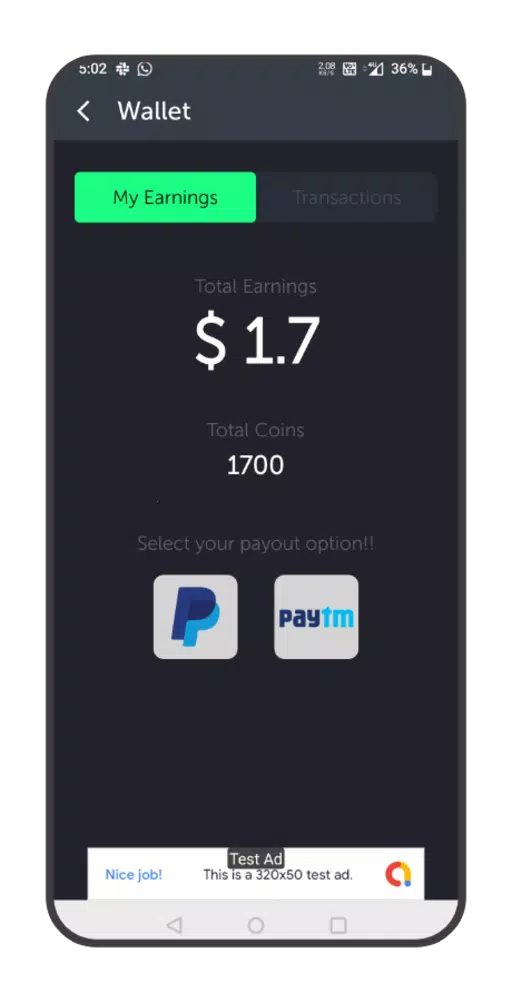Open the 320x50 test ad banner
512x1002 pixels.
[256, 874]
